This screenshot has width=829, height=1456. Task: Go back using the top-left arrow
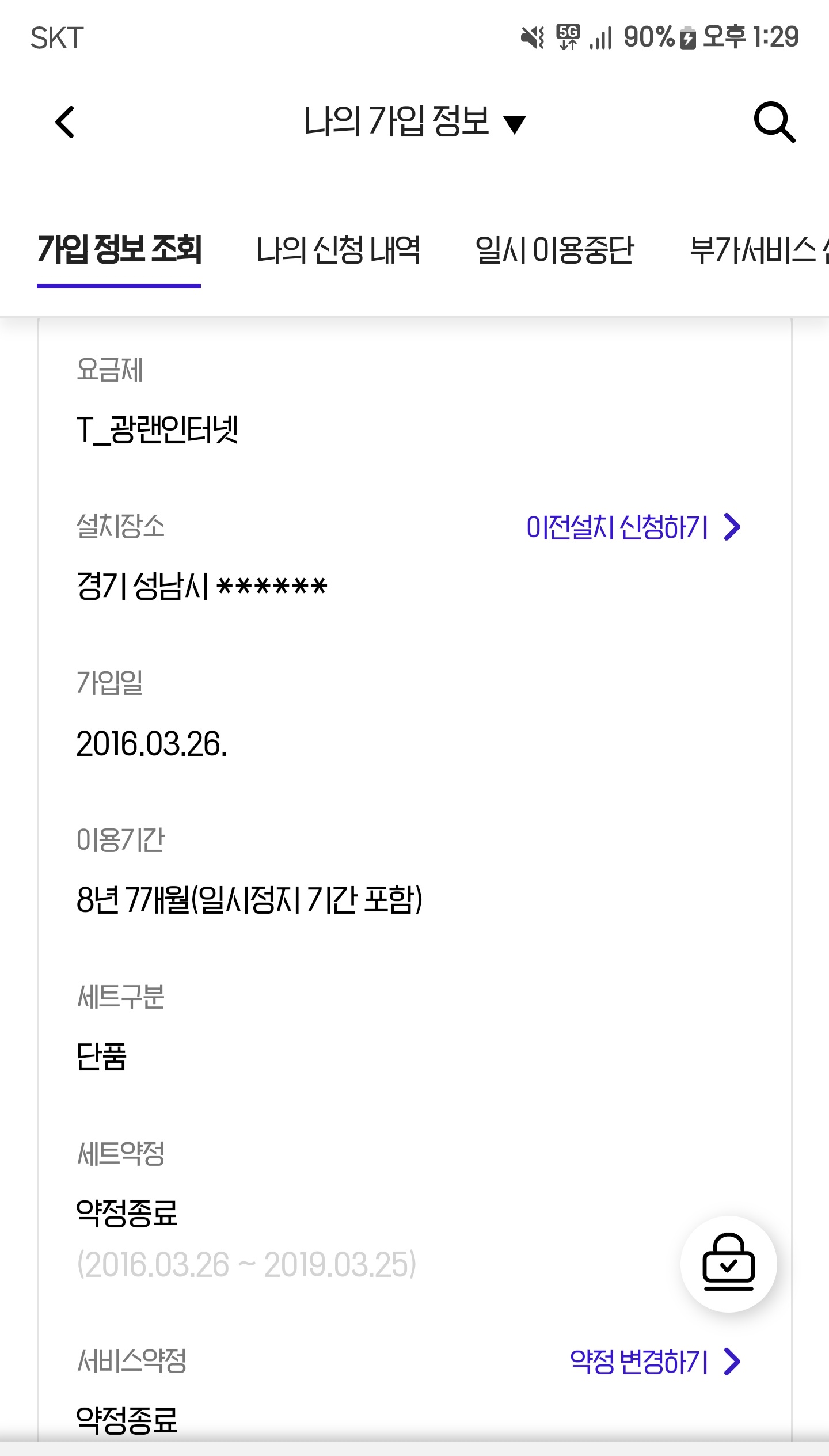point(65,122)
